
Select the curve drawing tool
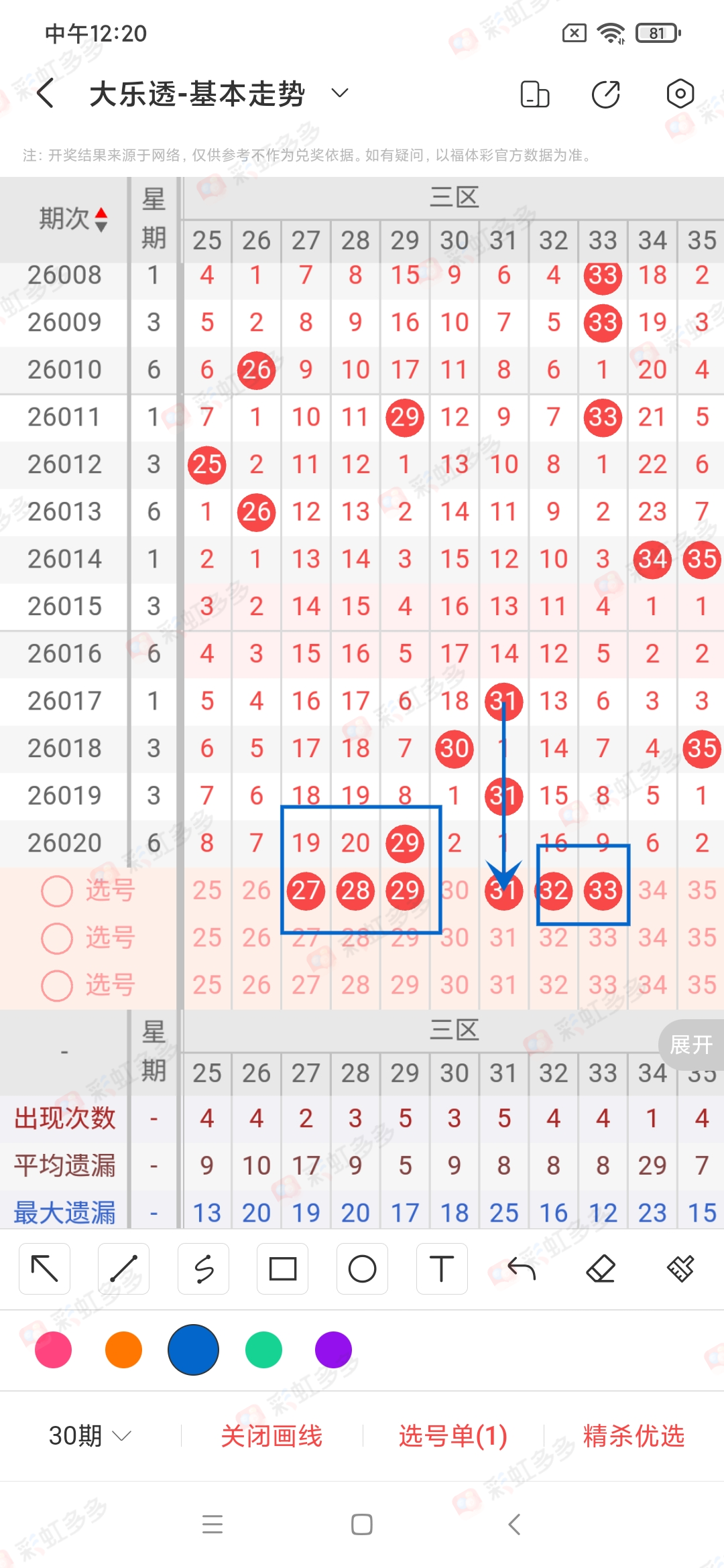pyautogui.click(x=203, y=1268)
